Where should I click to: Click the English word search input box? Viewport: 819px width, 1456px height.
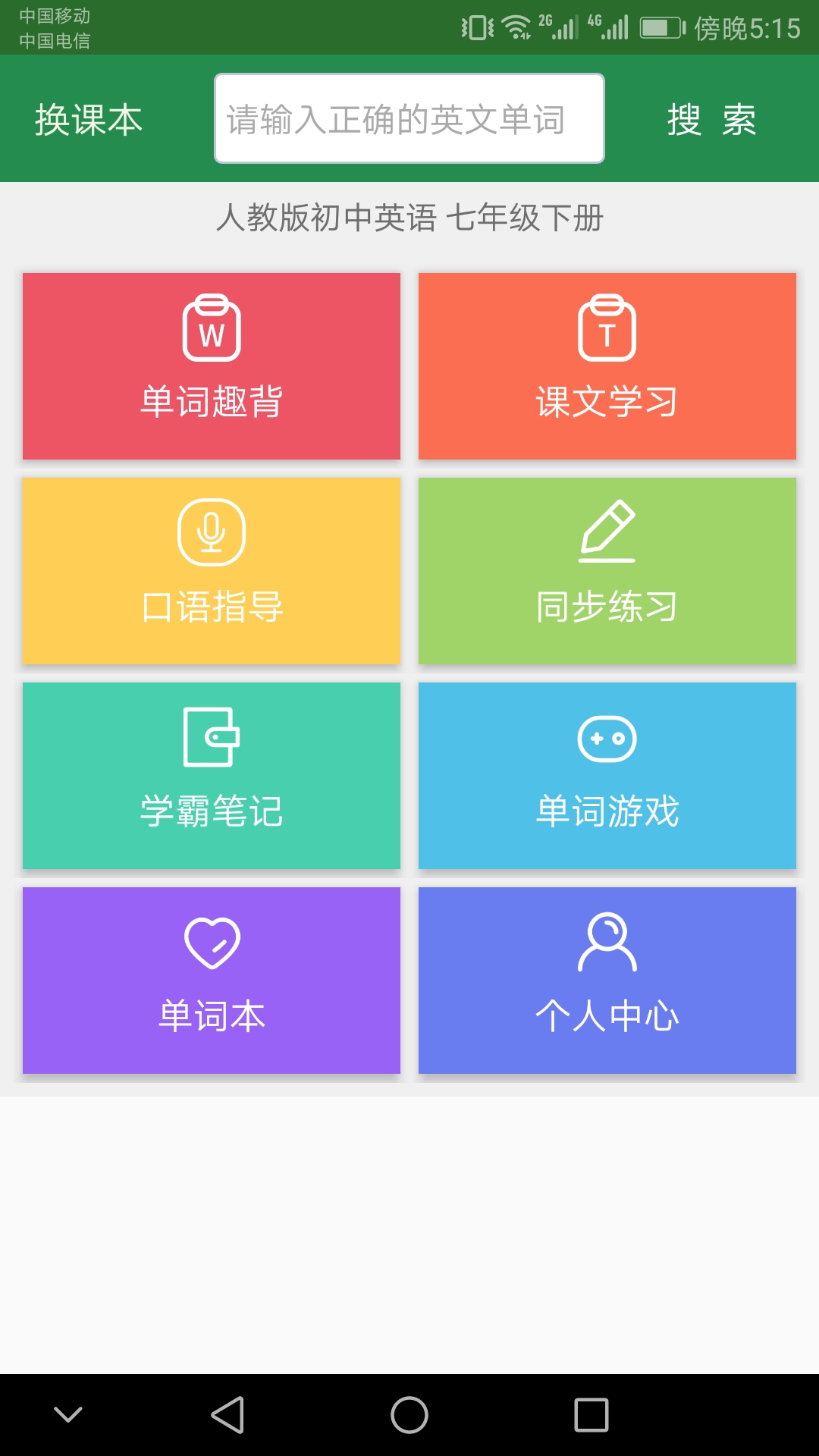(409, 118)
